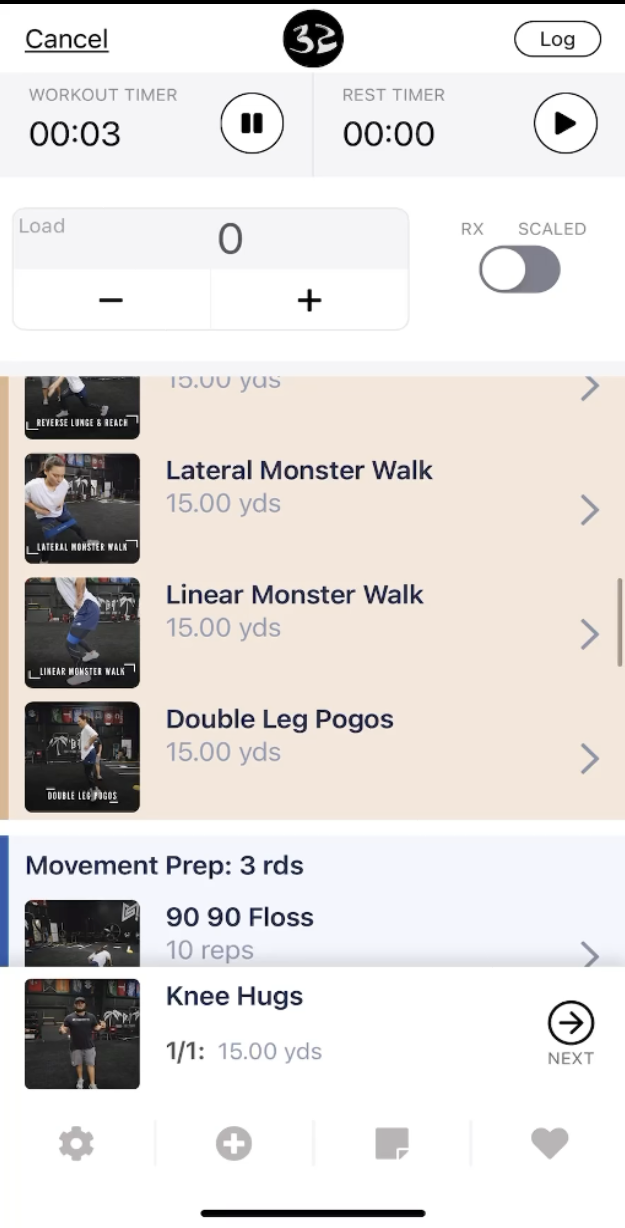Pause the workout timer
Image resolution: width=625 pixels, height=1228 pixels.
click(252, 123)
